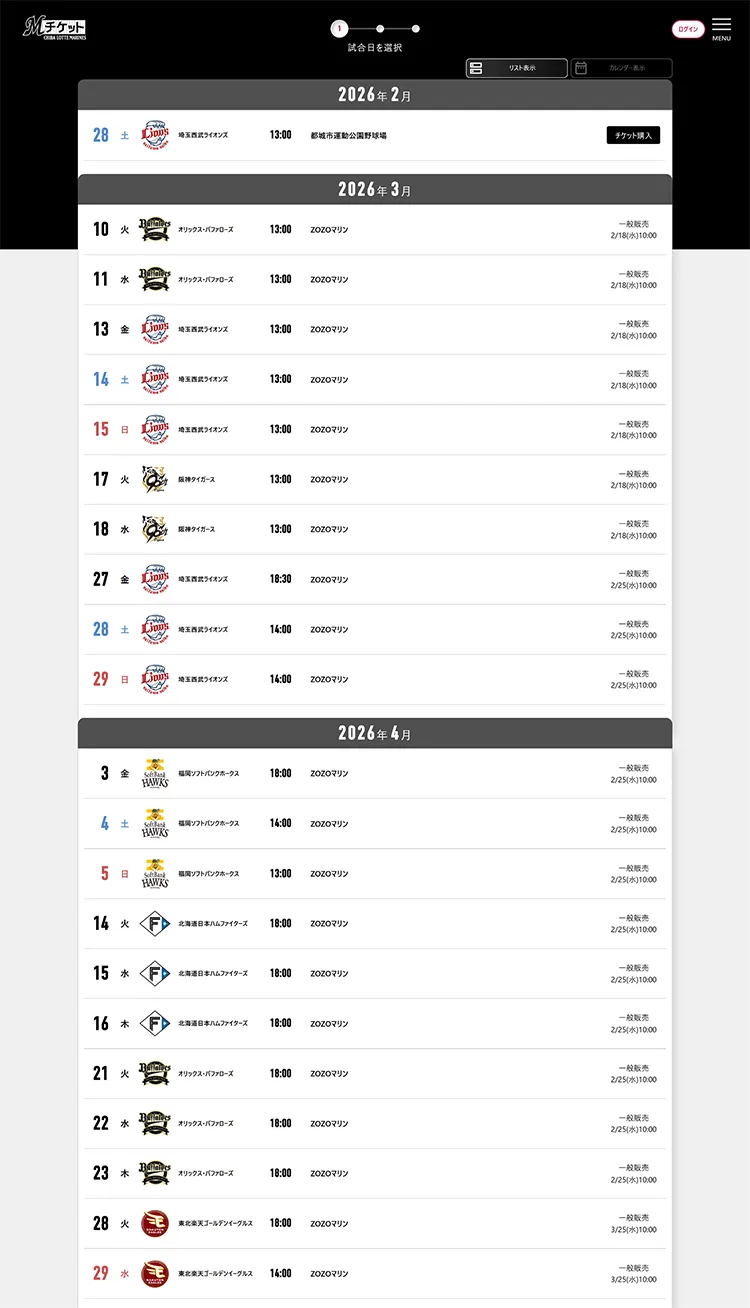Open the MENU hamburger button
The image size is (750, 1308).
click(x=721, y=28)
